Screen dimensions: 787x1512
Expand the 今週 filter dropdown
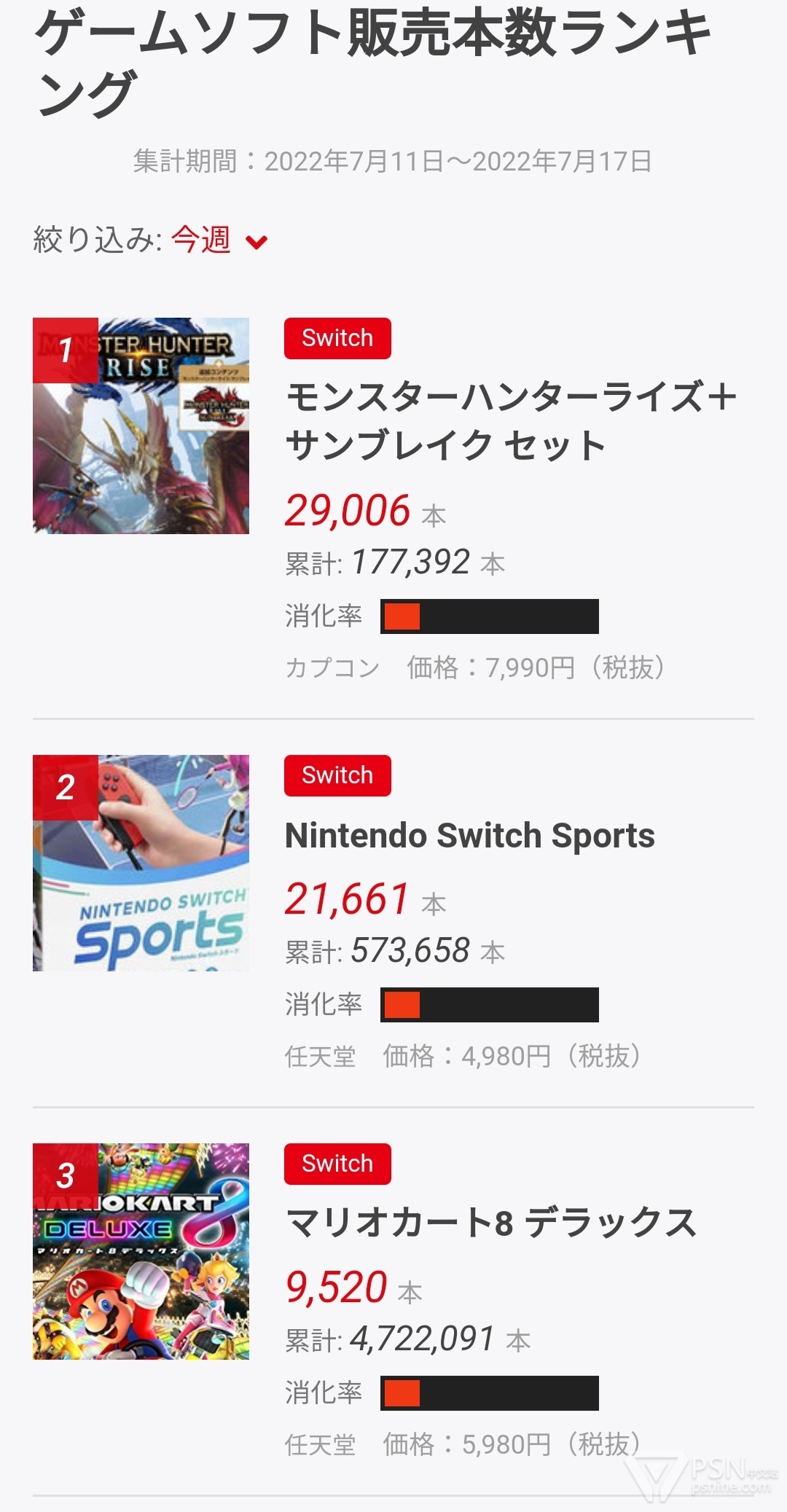(x=219, y=240)
